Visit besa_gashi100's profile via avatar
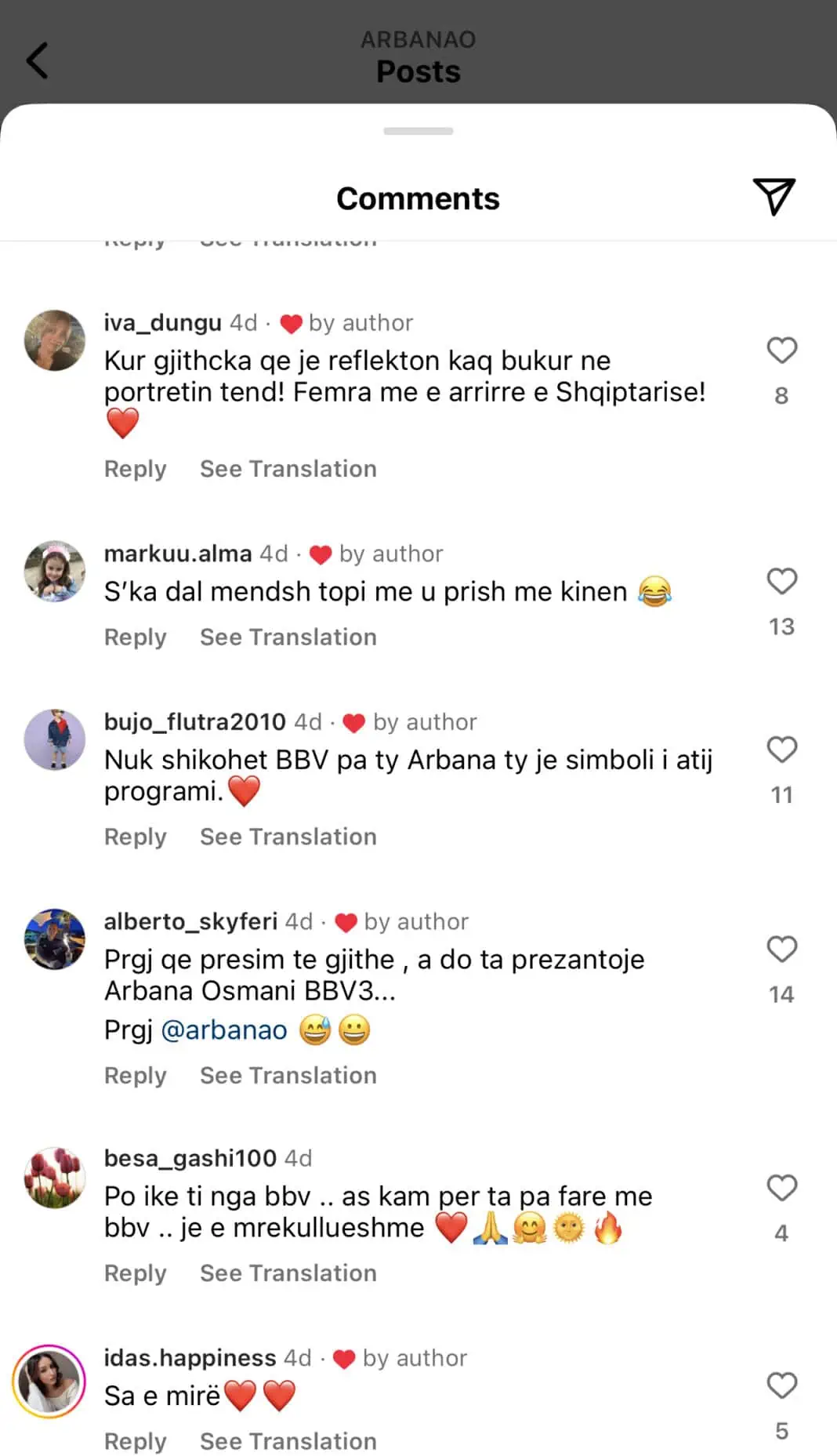This screenshot has height=1456, width=837. [x=54, y=1178]
